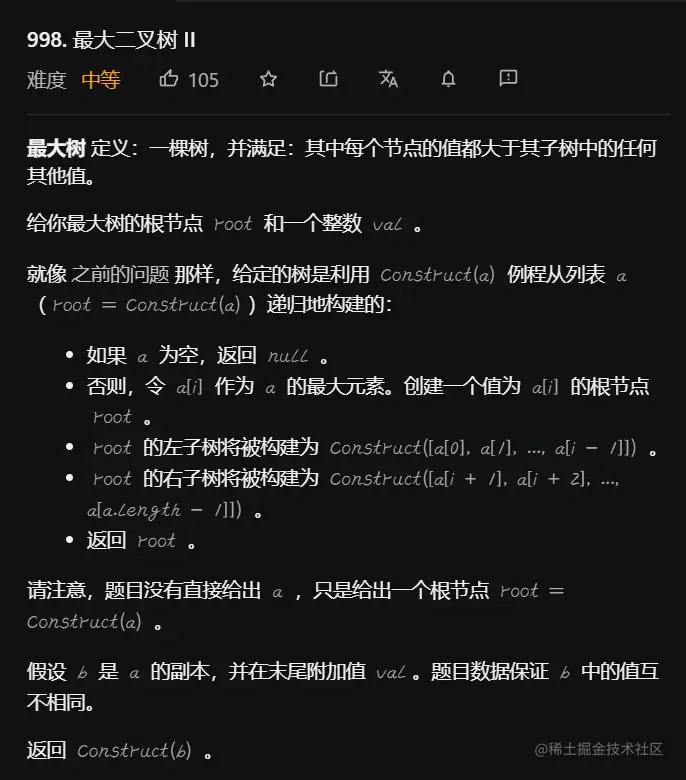
Task: Subscribe via the notifications bell
Action: tap(448, 79)
